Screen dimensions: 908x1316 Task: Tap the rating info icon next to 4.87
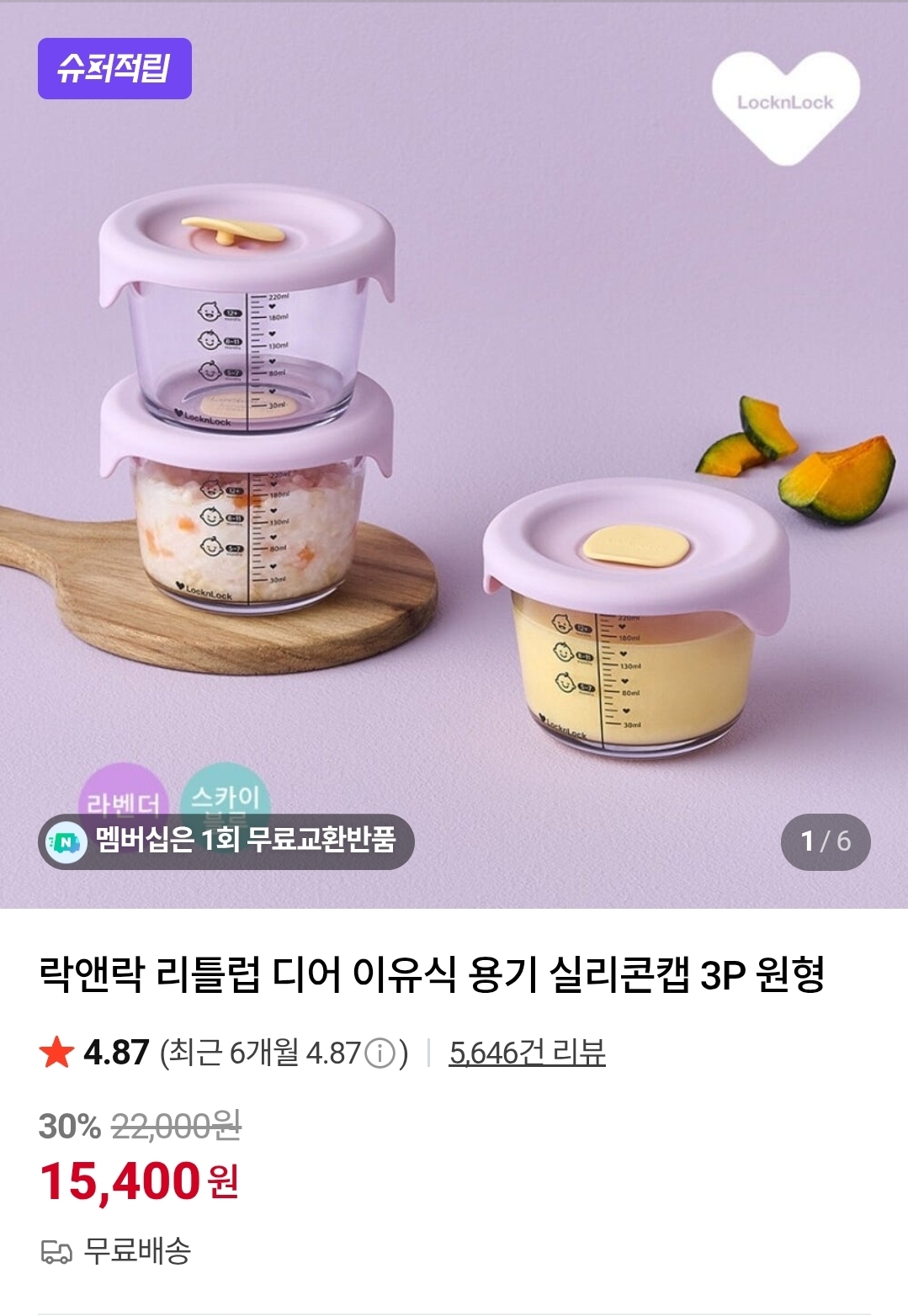pyautogui.click(x=380, y=1053)
